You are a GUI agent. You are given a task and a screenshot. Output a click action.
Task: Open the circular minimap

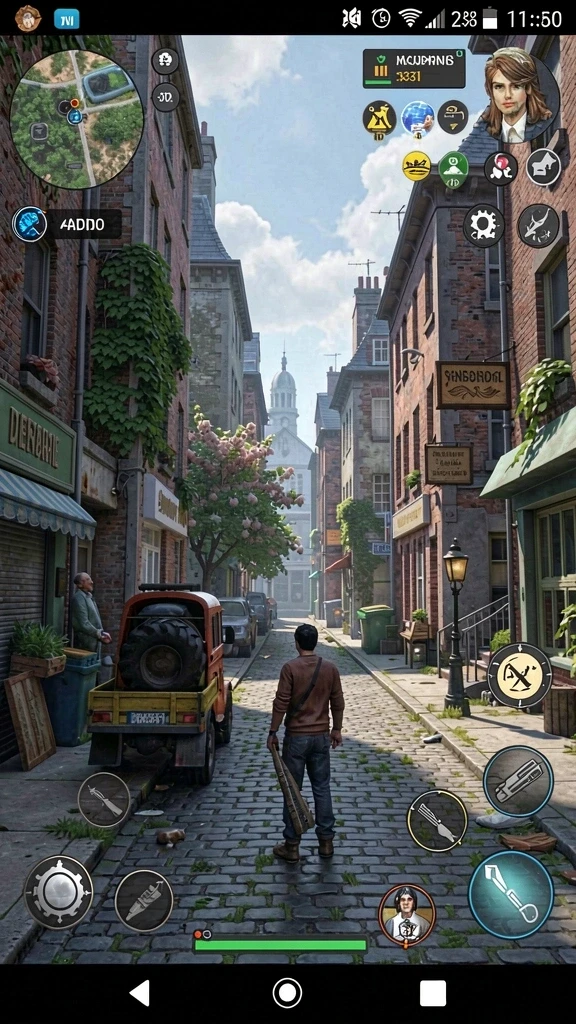tap(76, 119)
